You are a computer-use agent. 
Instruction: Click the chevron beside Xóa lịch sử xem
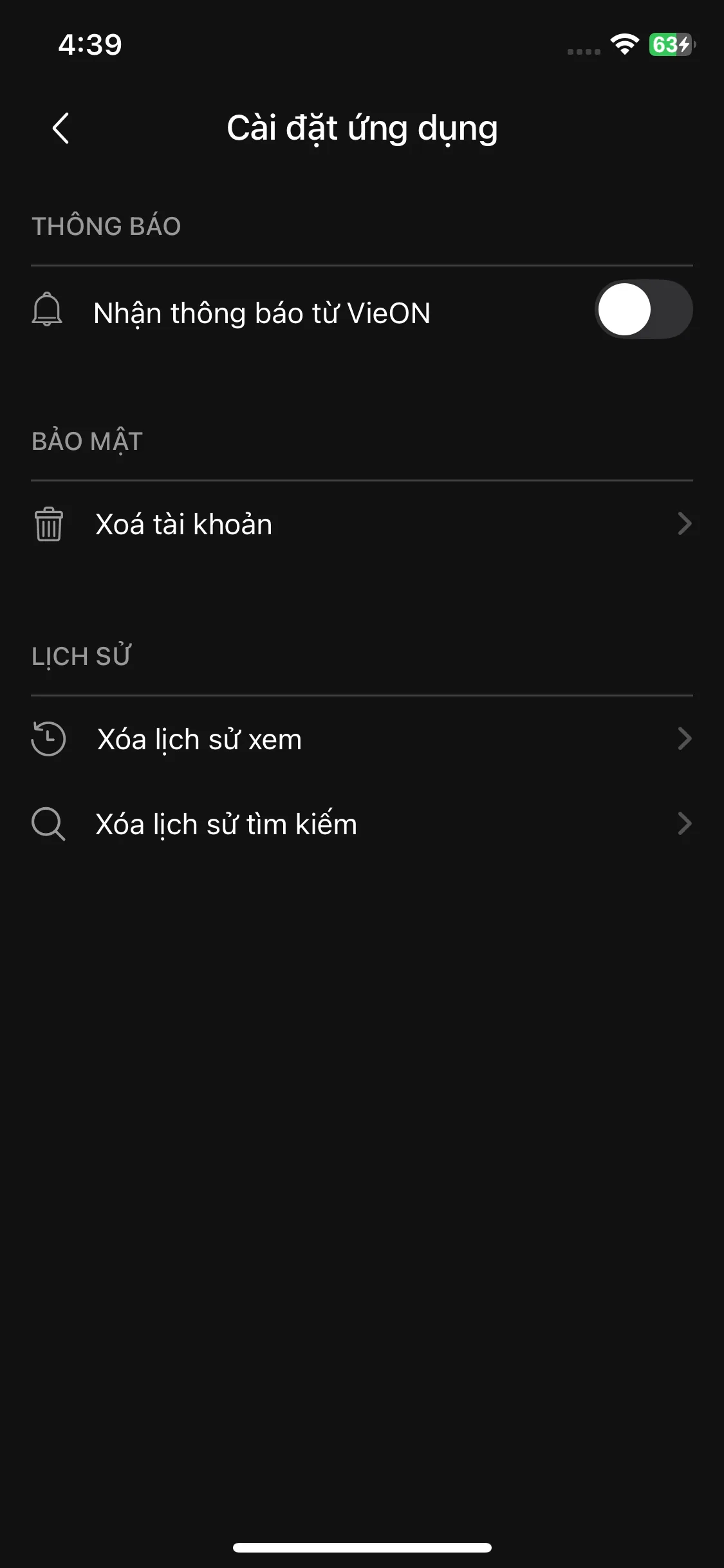pos(684,739)
